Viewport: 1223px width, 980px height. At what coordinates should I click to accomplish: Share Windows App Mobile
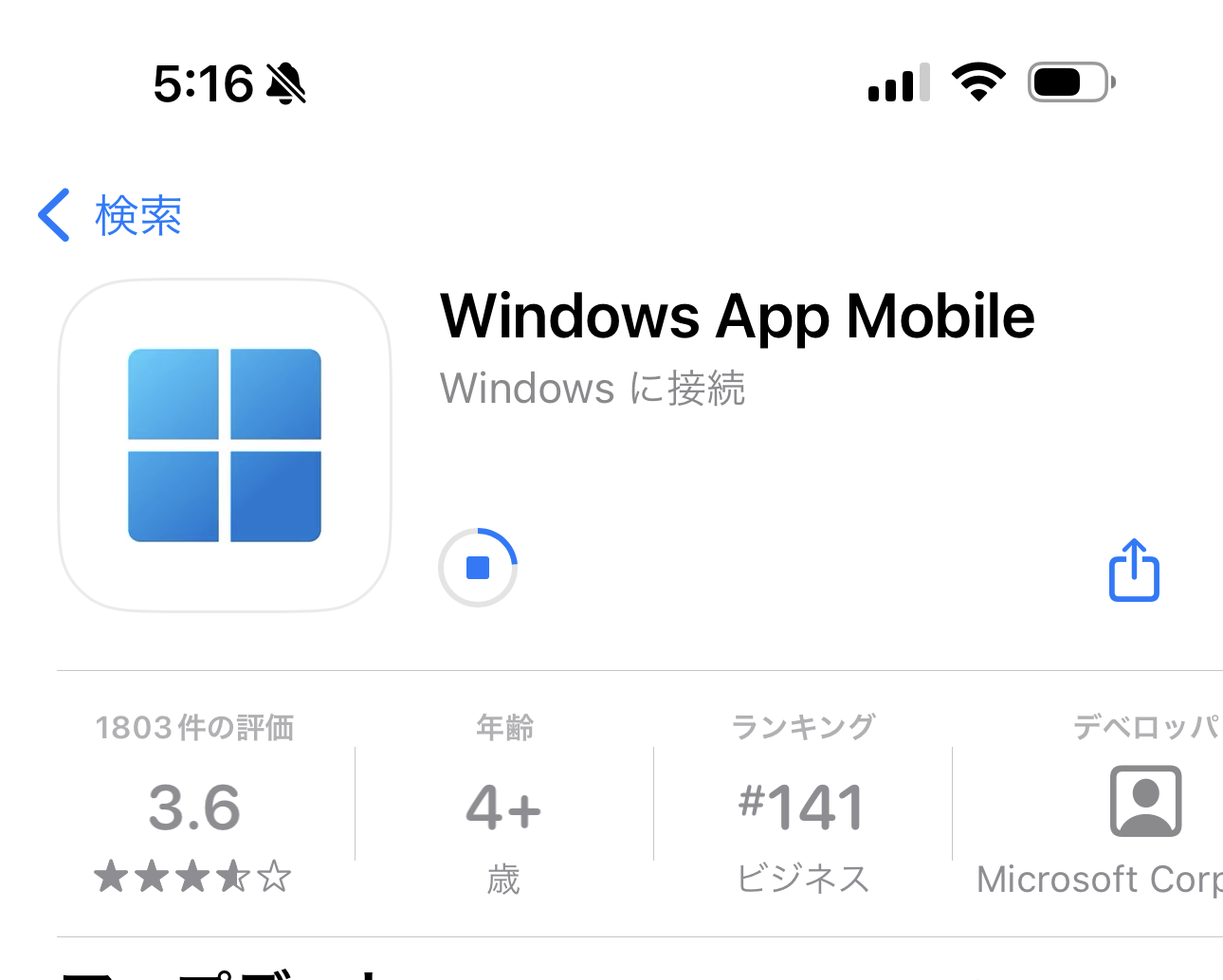(1134, 571)
